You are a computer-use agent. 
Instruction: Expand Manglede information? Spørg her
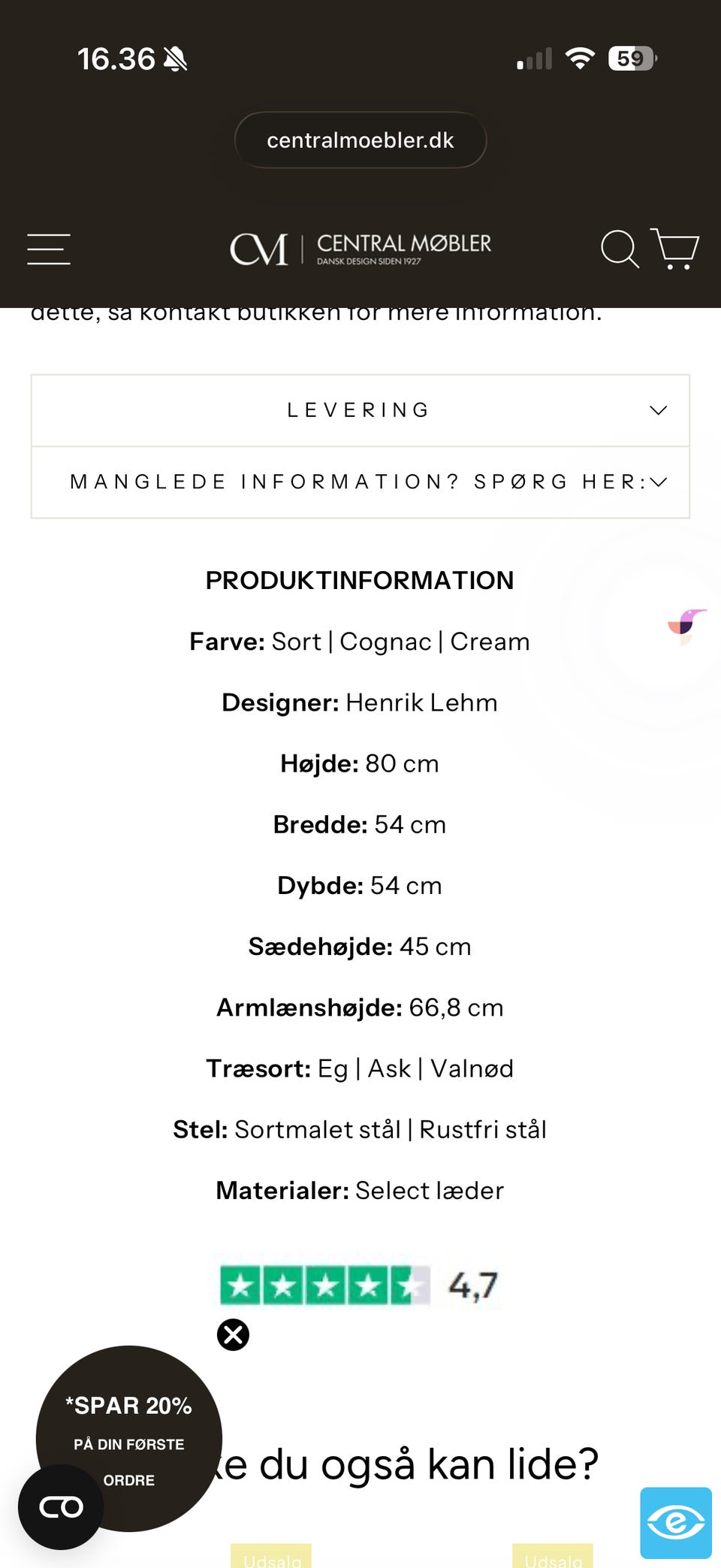pyautogui.click(x=360, y=482)
